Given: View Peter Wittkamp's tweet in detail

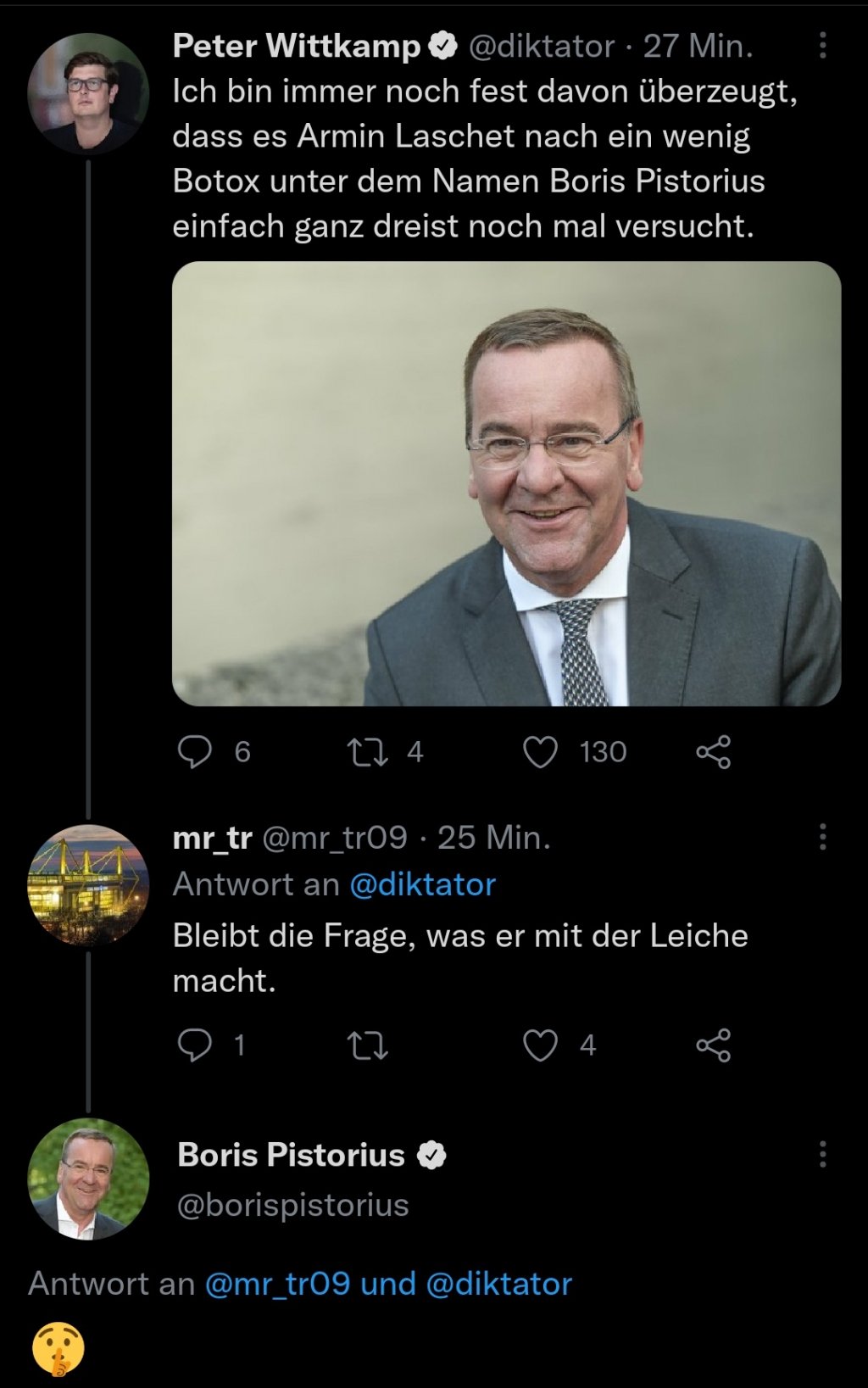Looking at the screenshot, I should point(483,159).
